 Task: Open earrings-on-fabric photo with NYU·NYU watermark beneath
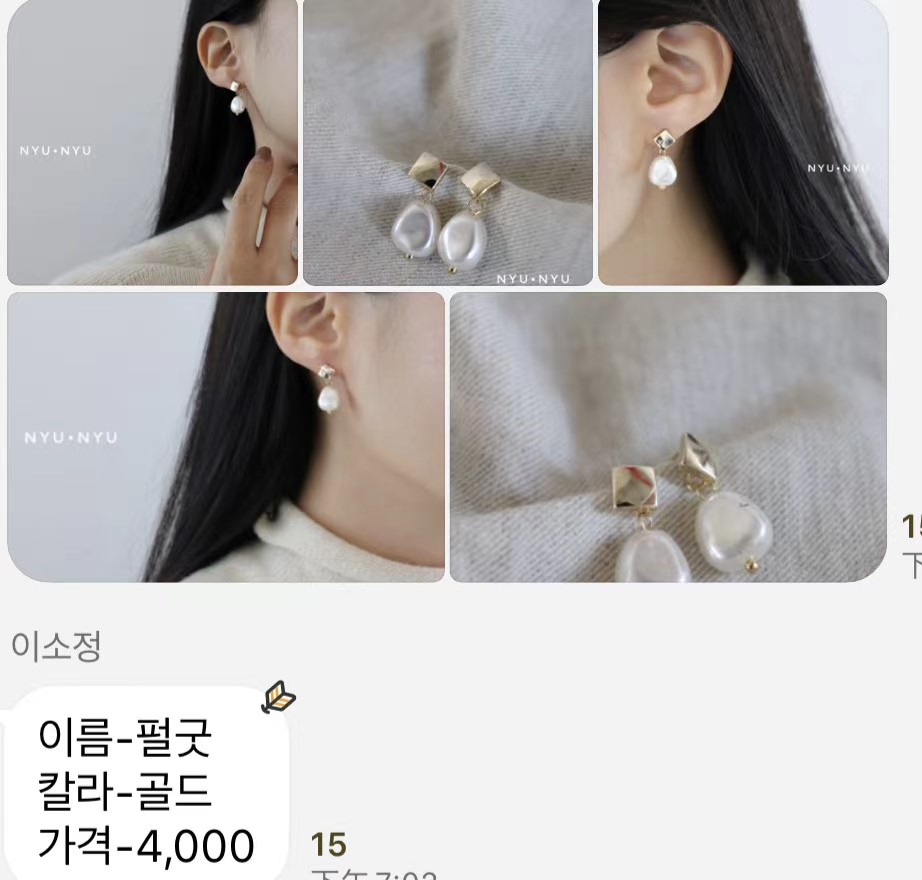[448, 142]
